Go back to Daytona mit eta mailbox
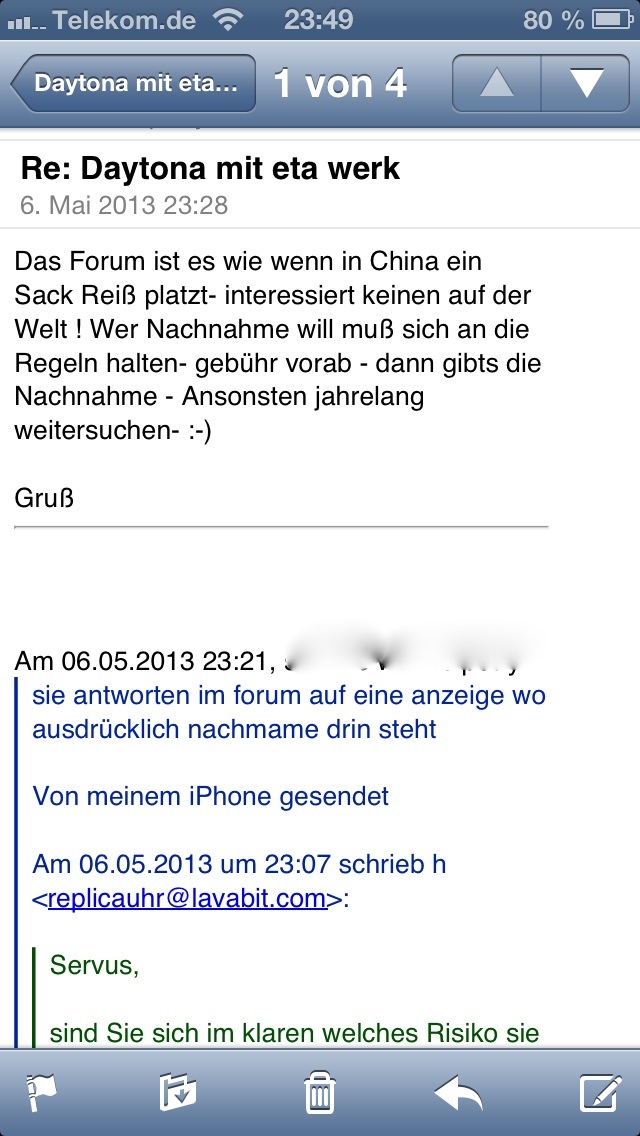This screenshot has height=1136, width=640. (x=133, y=83)
